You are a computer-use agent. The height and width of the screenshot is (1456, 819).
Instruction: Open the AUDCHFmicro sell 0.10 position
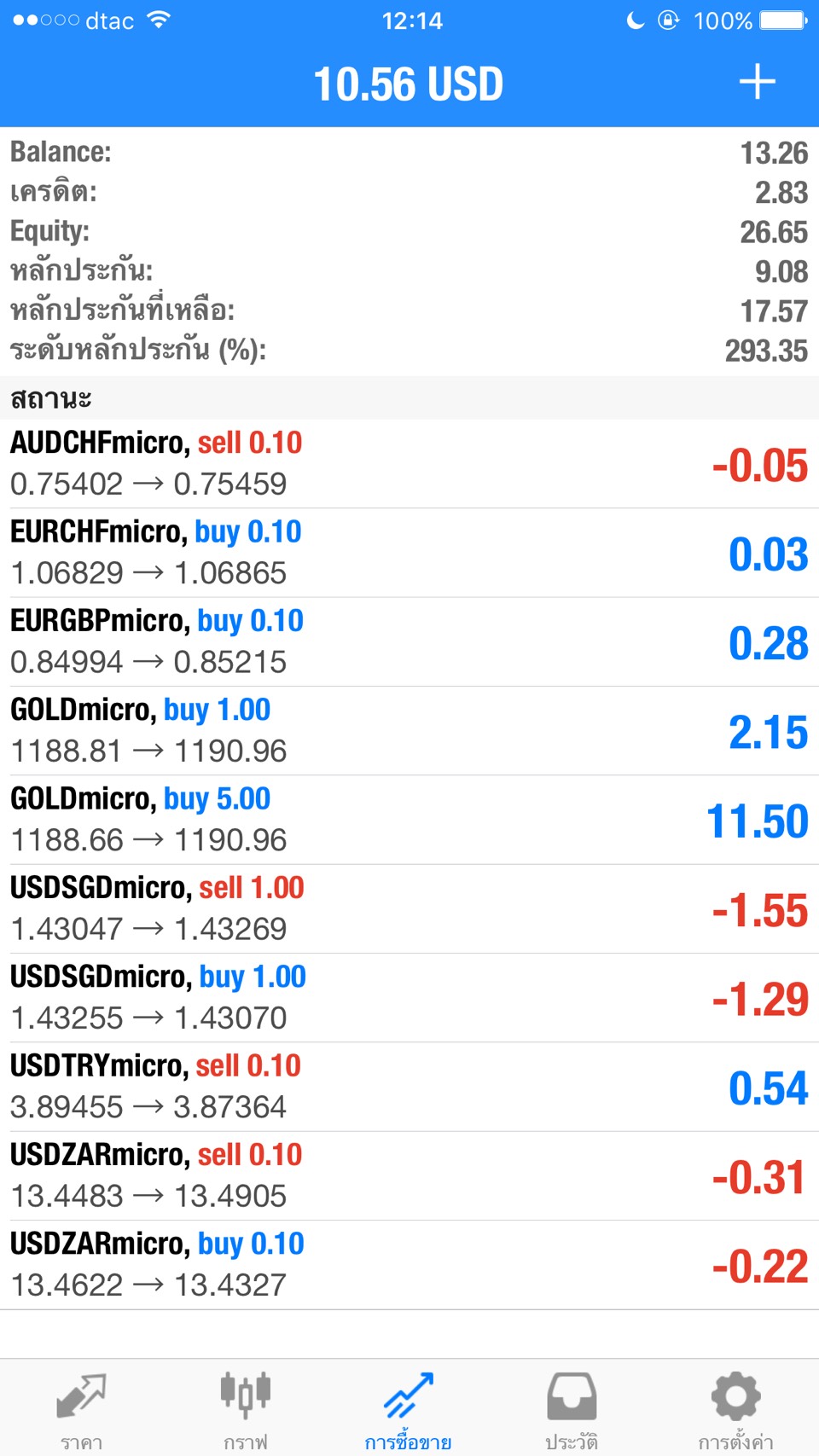409,464
